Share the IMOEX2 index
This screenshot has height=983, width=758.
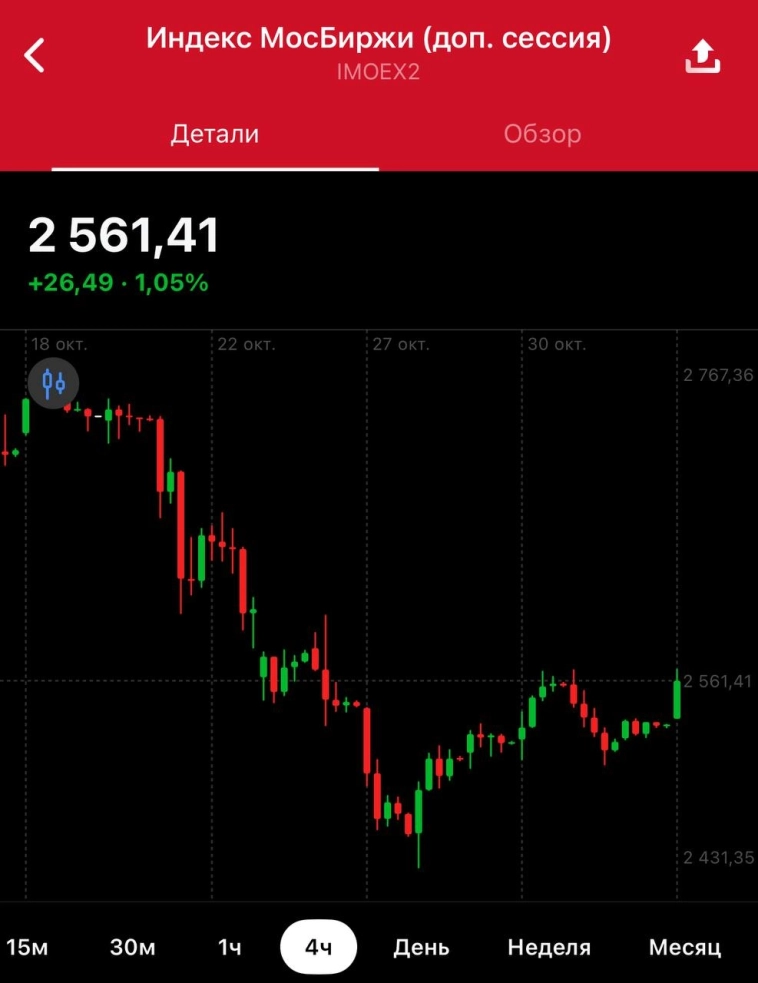point(702,57)
